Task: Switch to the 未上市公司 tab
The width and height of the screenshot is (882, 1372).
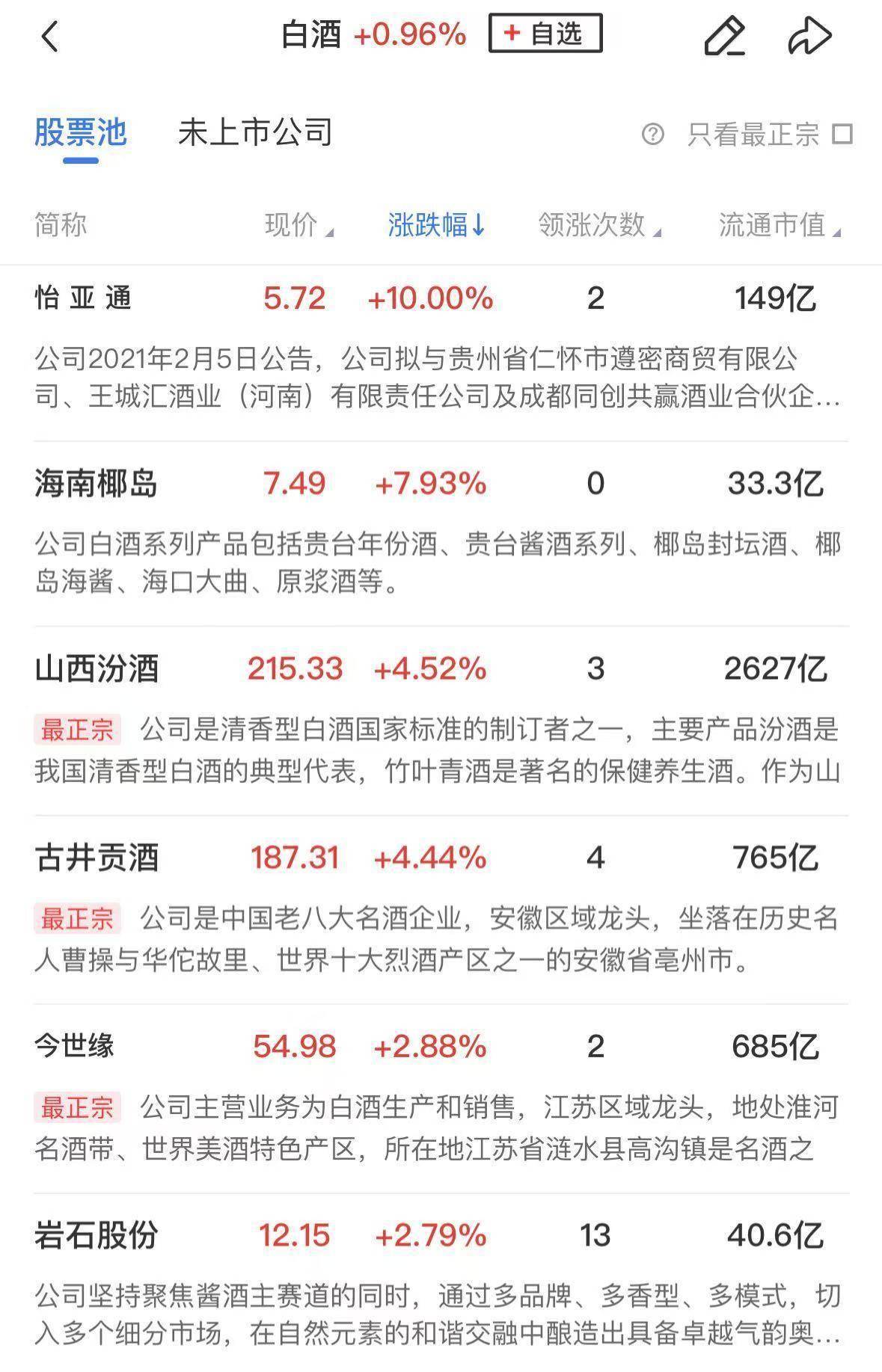Action: [255, 133]
